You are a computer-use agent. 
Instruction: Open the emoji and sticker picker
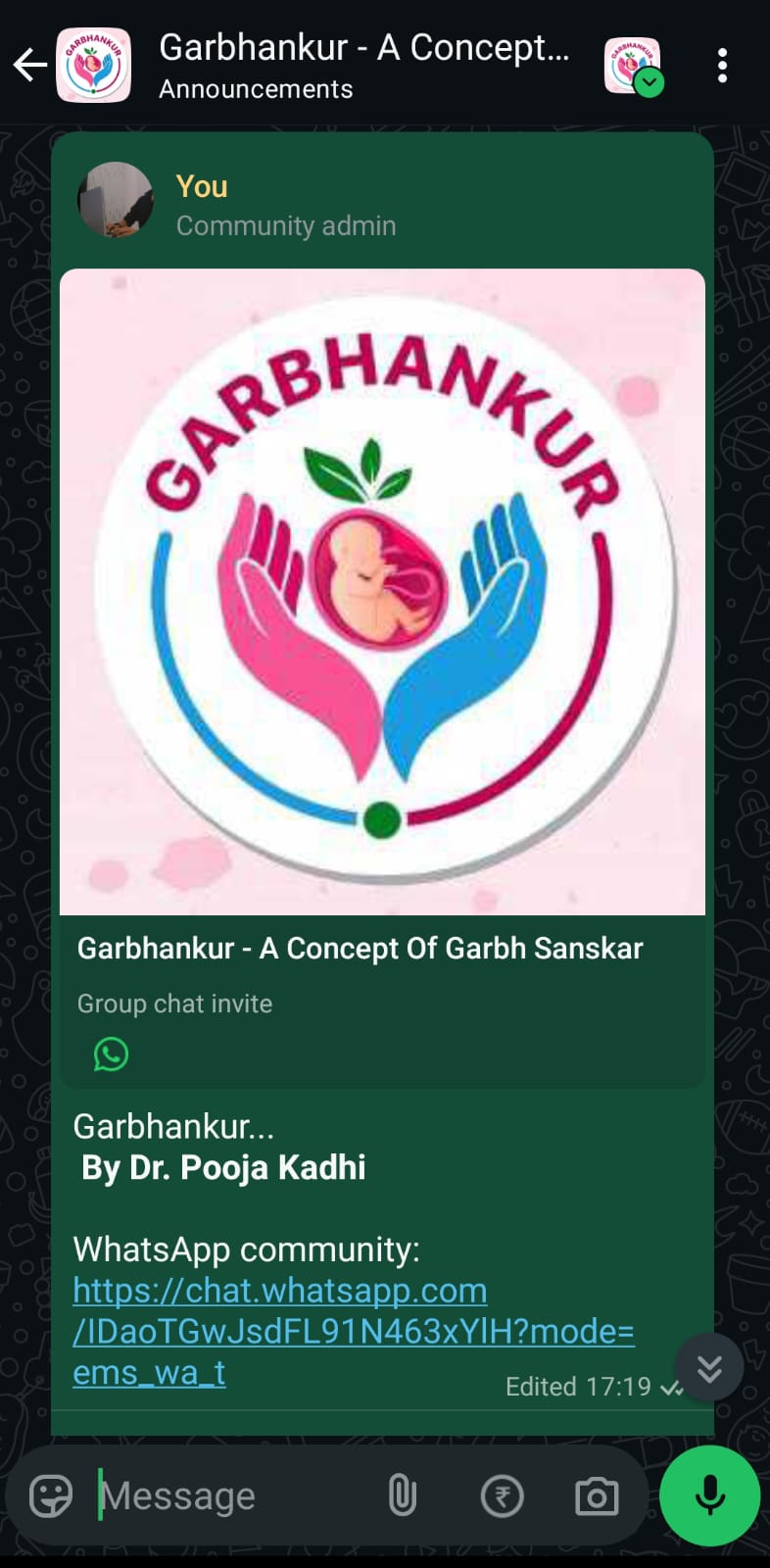(x=51, y=1496)
